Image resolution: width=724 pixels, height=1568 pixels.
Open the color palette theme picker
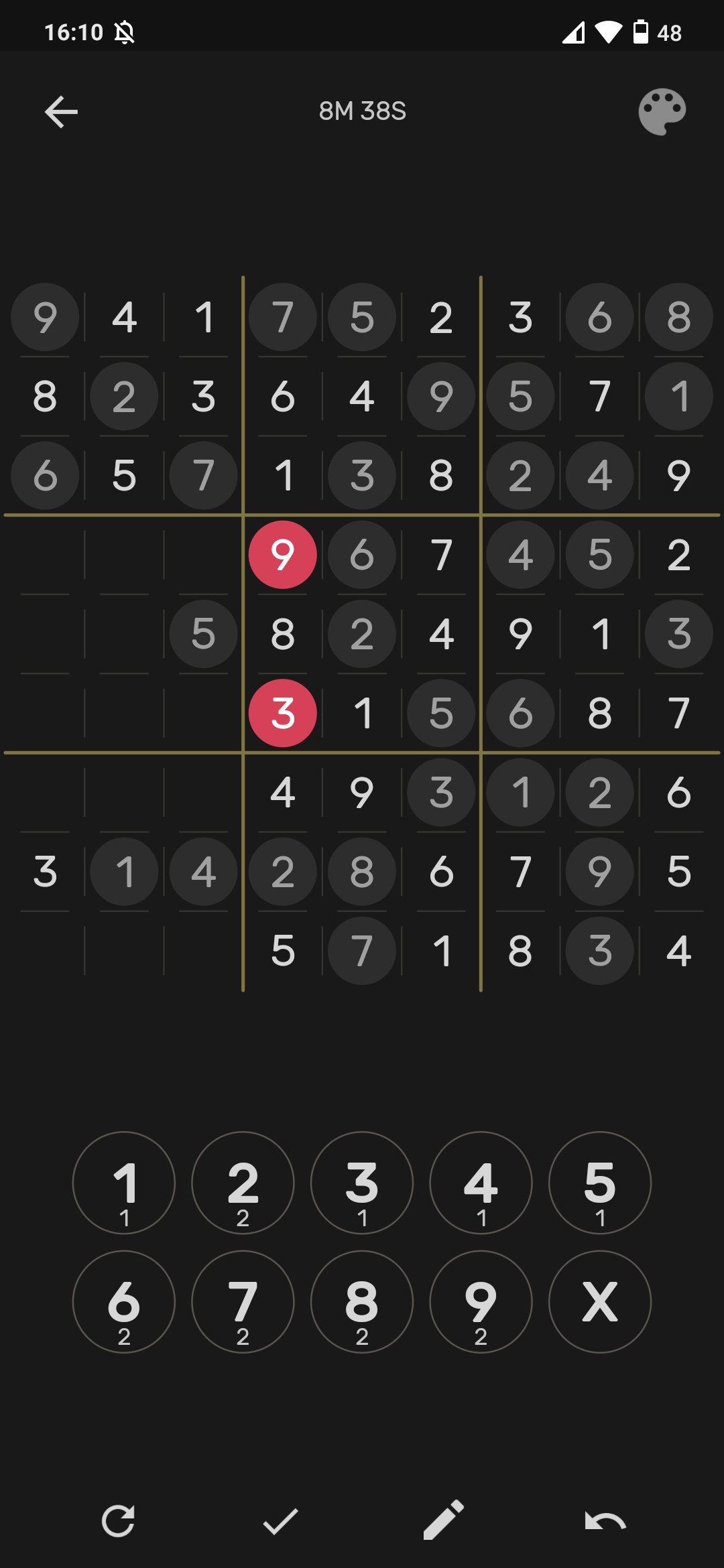click(662, 111)
